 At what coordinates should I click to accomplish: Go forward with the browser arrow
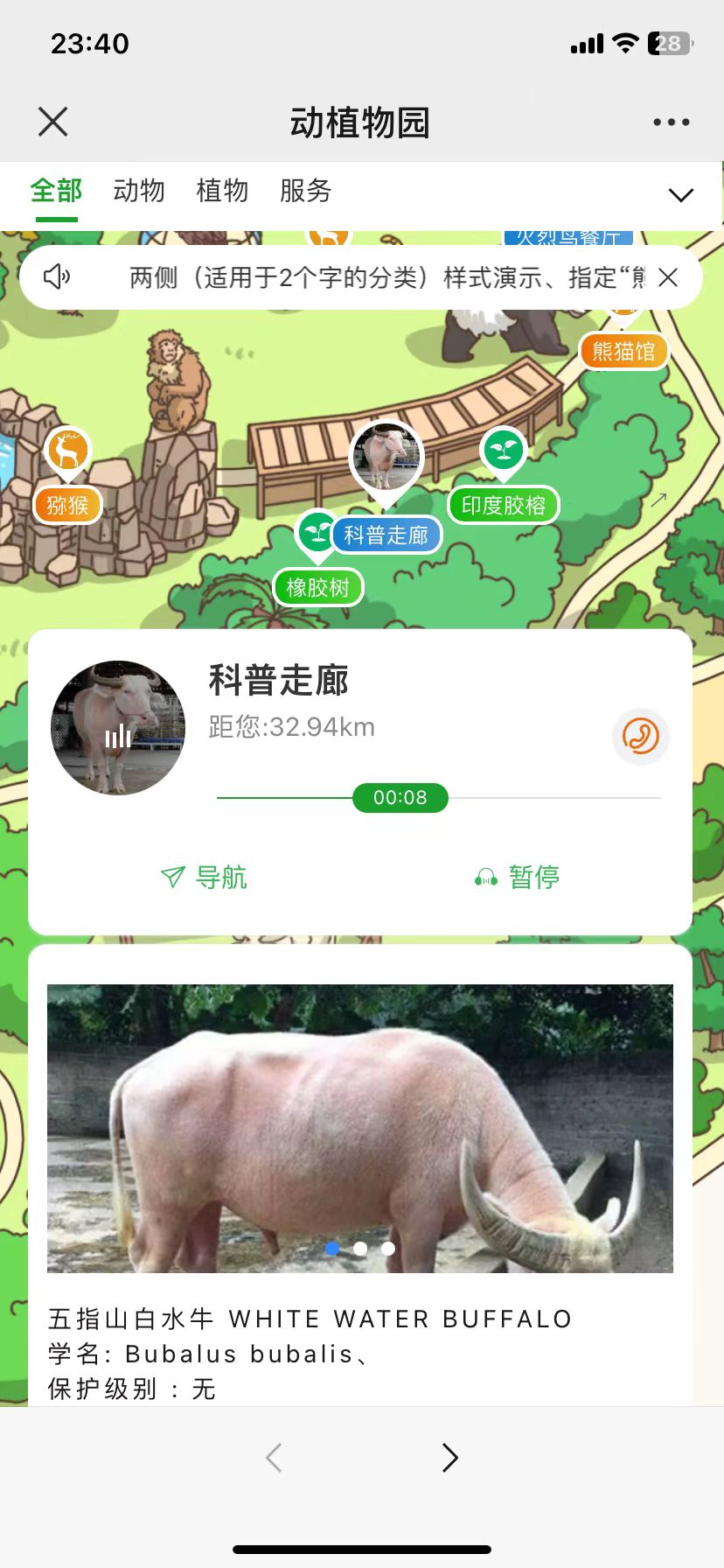(449, 1458)
